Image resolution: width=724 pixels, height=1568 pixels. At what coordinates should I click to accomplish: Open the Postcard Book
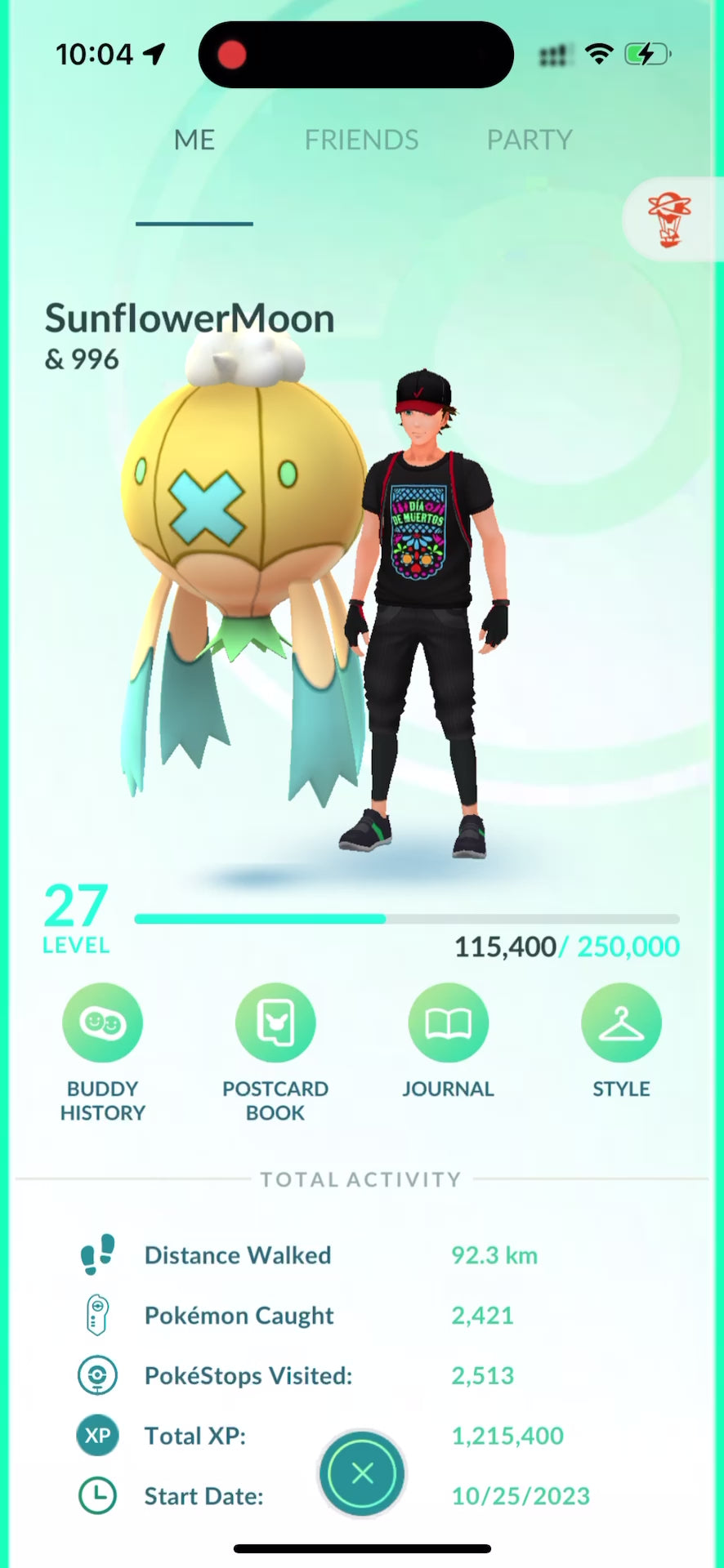click(275, 1023)
